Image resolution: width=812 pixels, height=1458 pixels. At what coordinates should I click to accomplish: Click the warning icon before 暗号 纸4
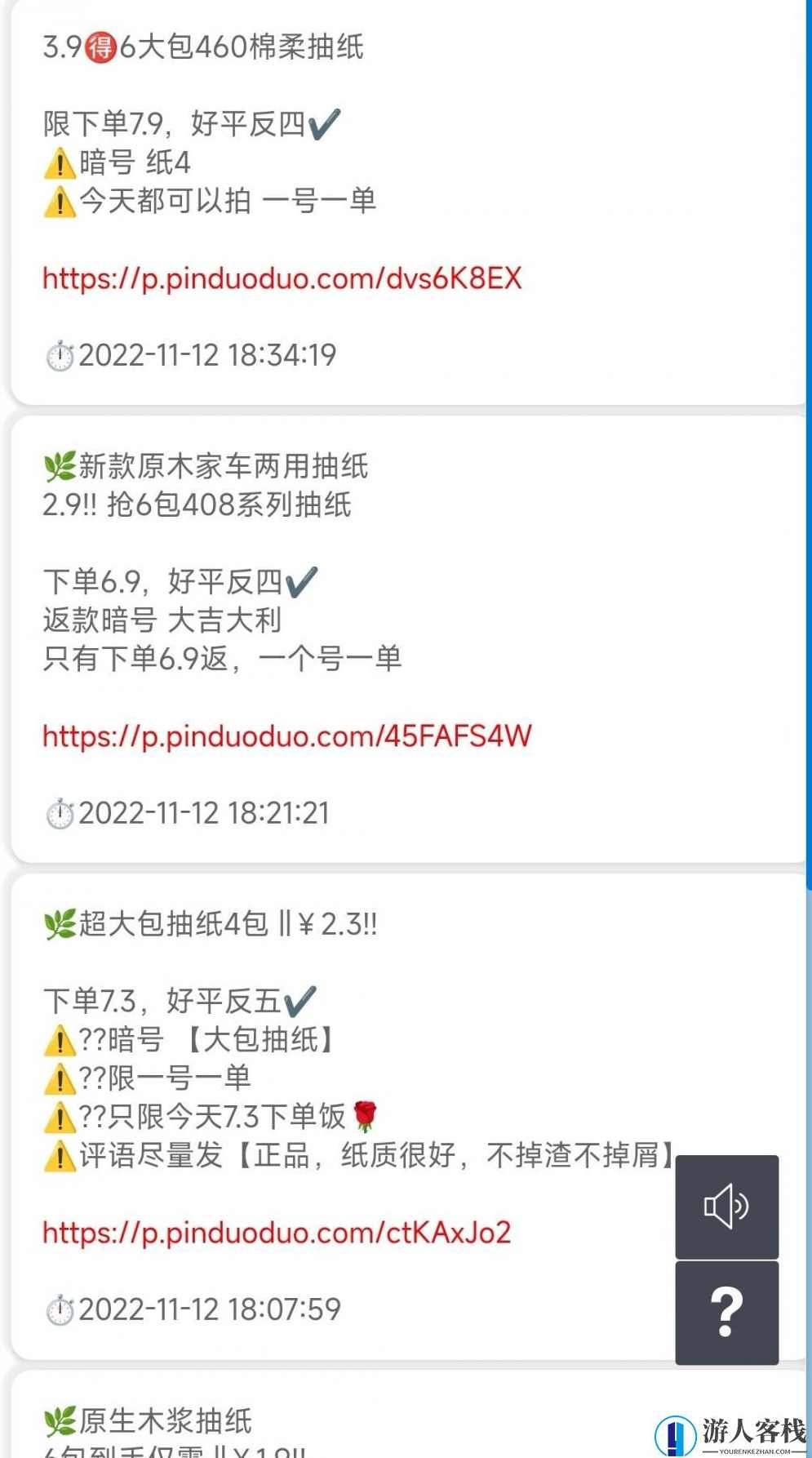click(58, 162)
